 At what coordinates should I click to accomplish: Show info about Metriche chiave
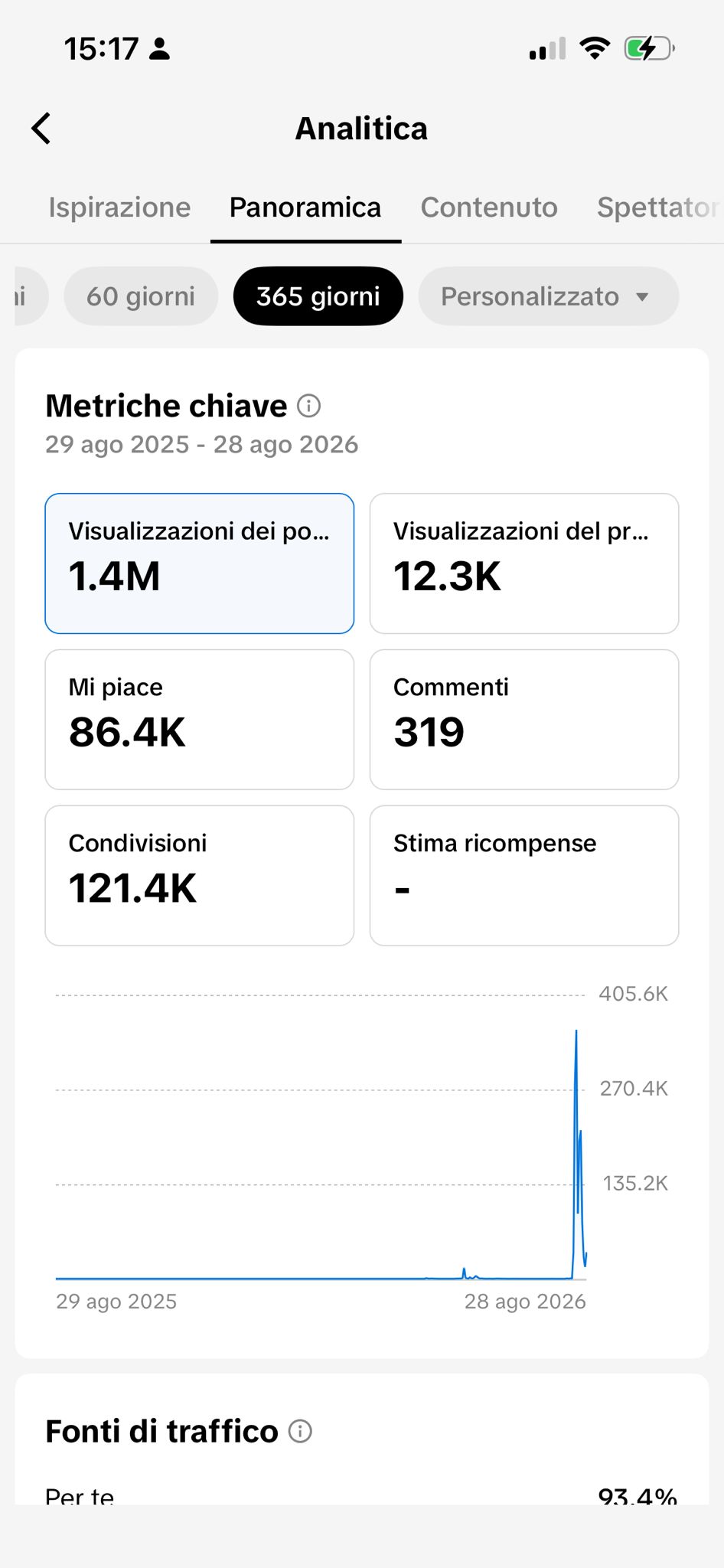[308, 406]
